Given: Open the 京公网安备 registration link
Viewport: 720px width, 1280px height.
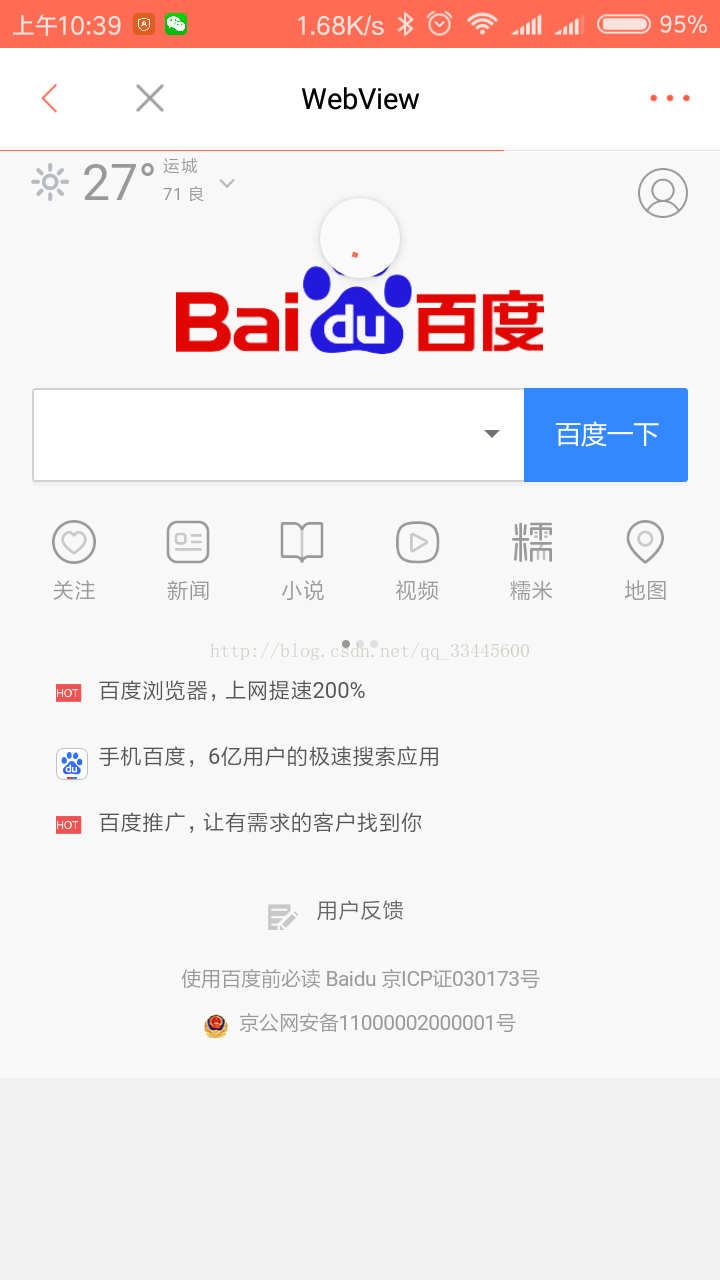Looking at the screenshot, I should pyautogui.click(x=376, y=1023).
